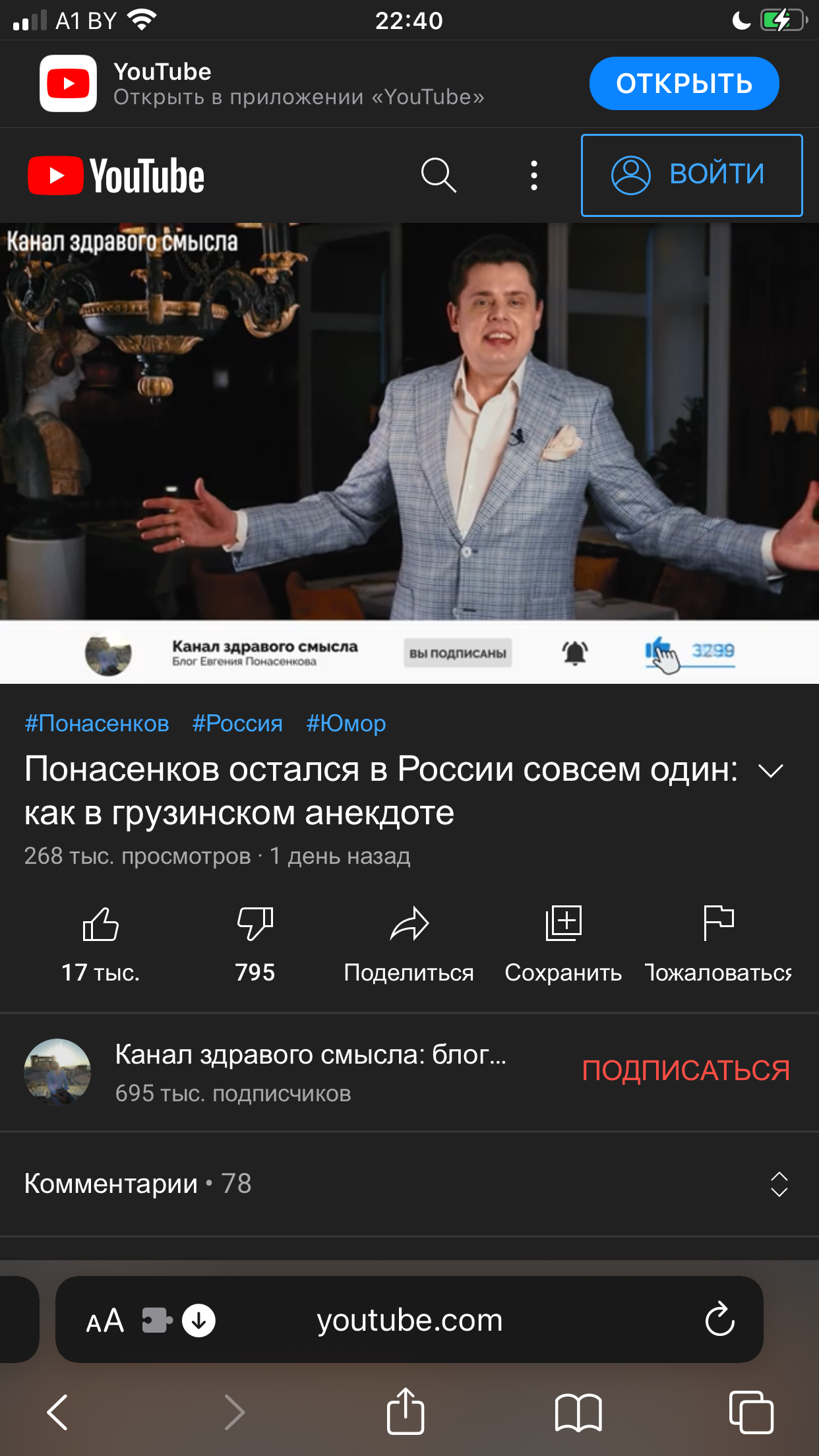
Task: Open the #Понасенков hashtag
Action: pos(97,723)
